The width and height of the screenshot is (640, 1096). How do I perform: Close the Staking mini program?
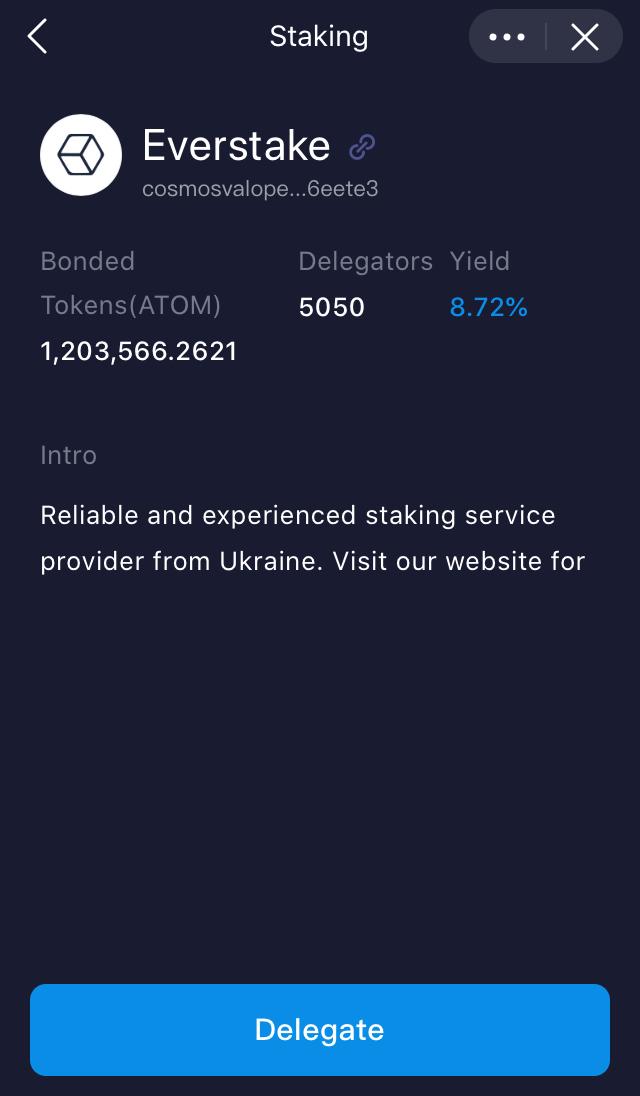tap(585, 37)
